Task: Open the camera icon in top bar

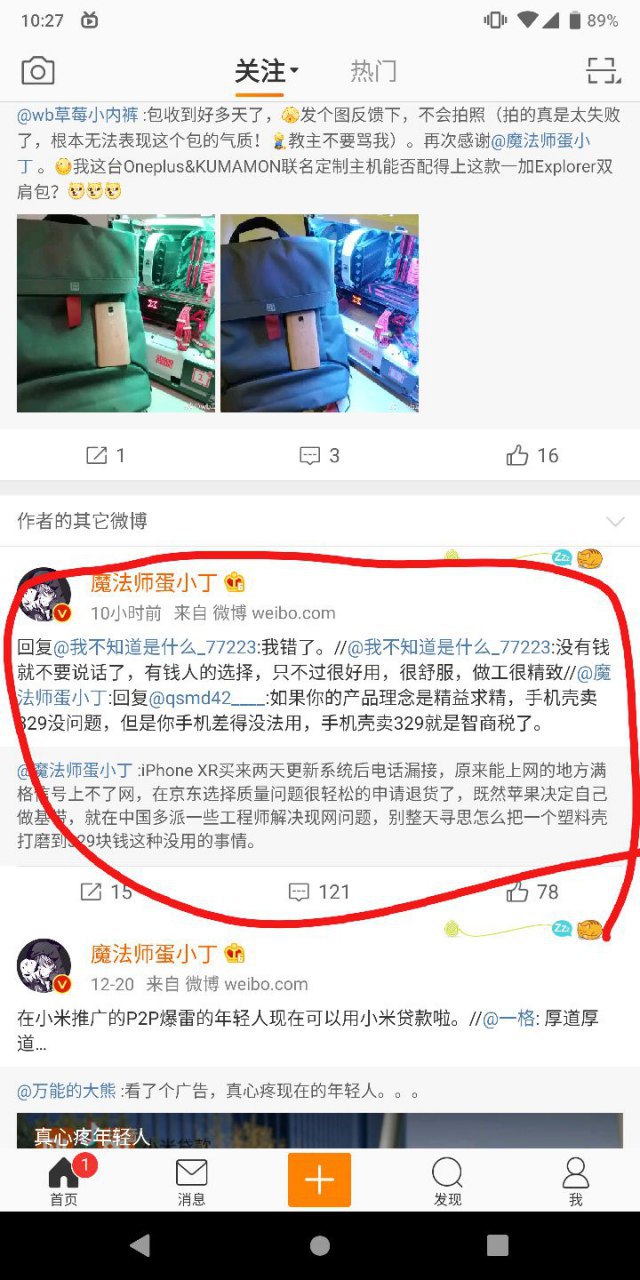Action: pyautogui.click(x=38, y=71)
